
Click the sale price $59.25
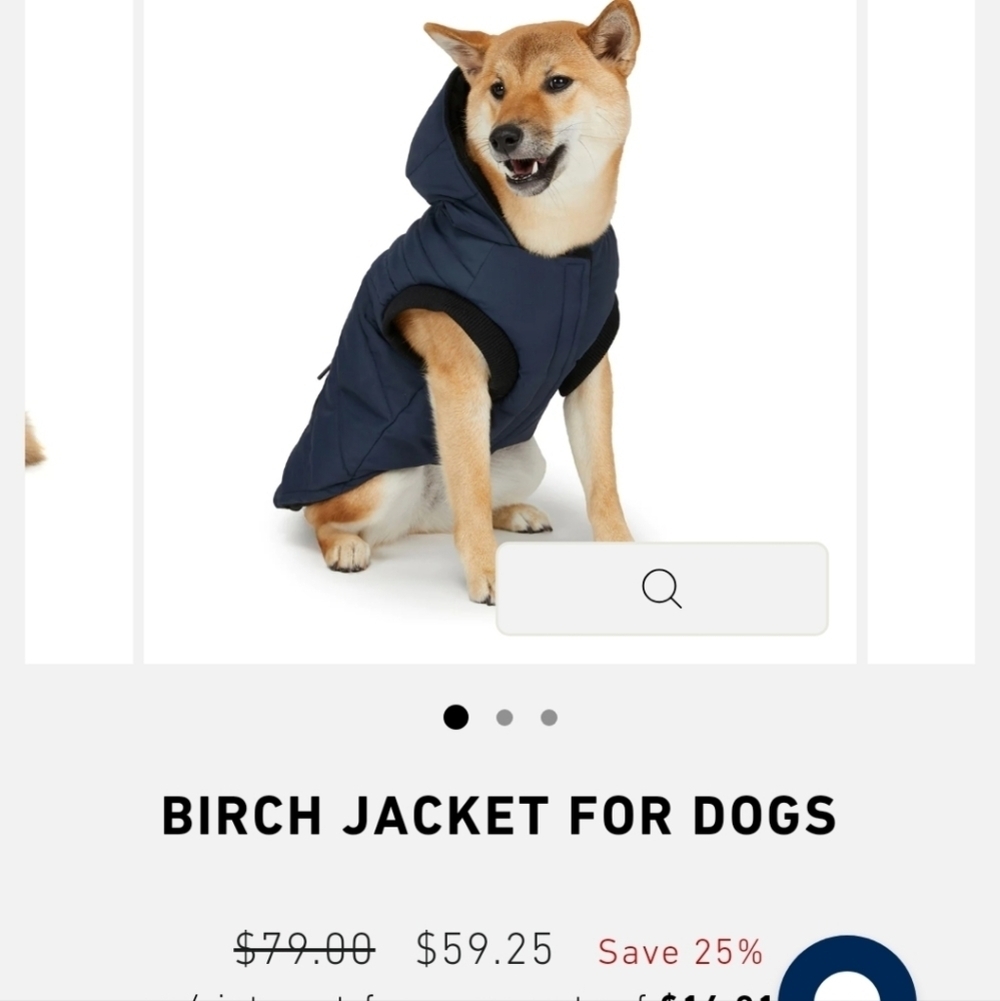484,951
